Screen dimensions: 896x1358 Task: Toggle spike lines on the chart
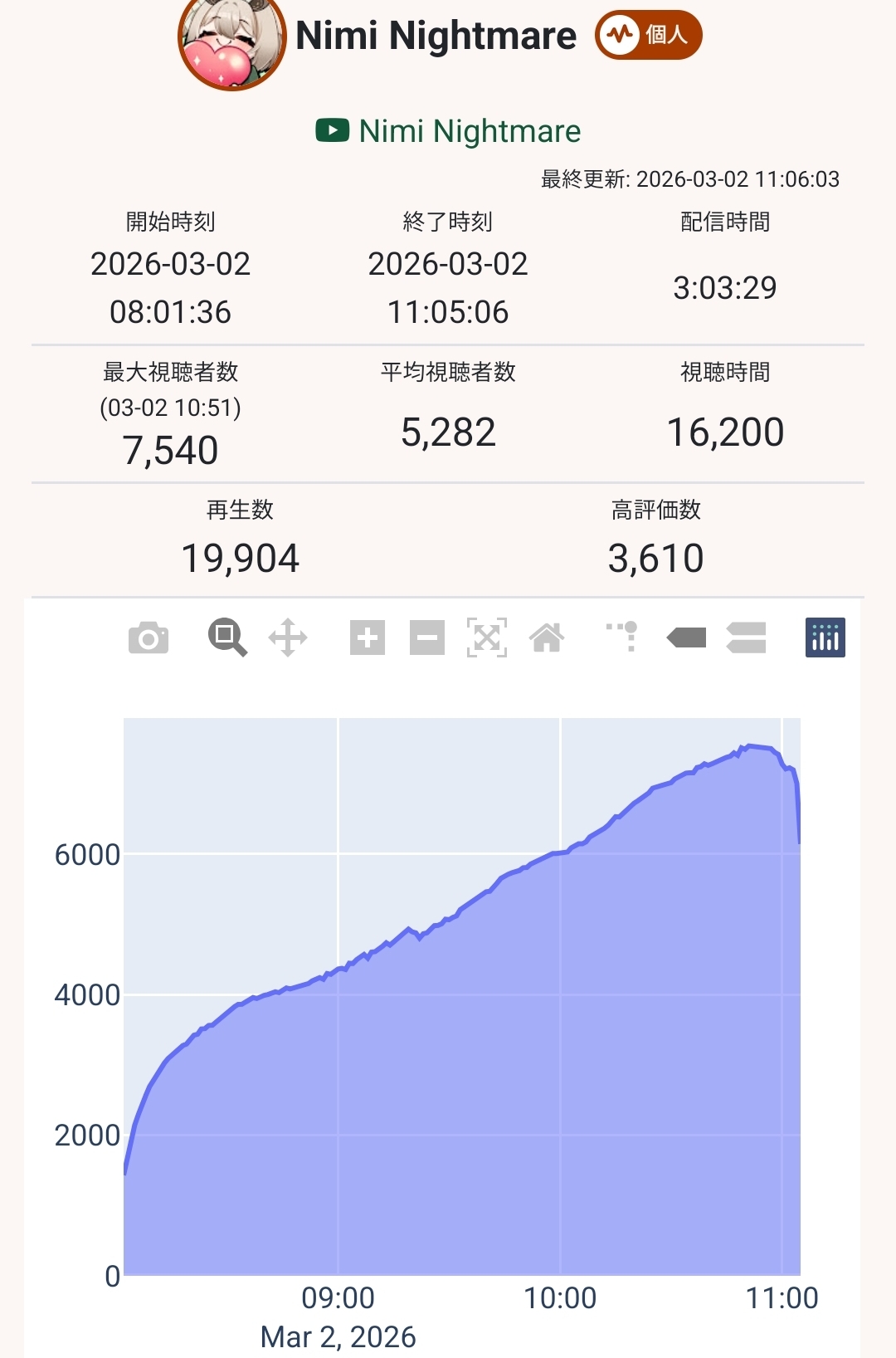[x=623, y=637]
